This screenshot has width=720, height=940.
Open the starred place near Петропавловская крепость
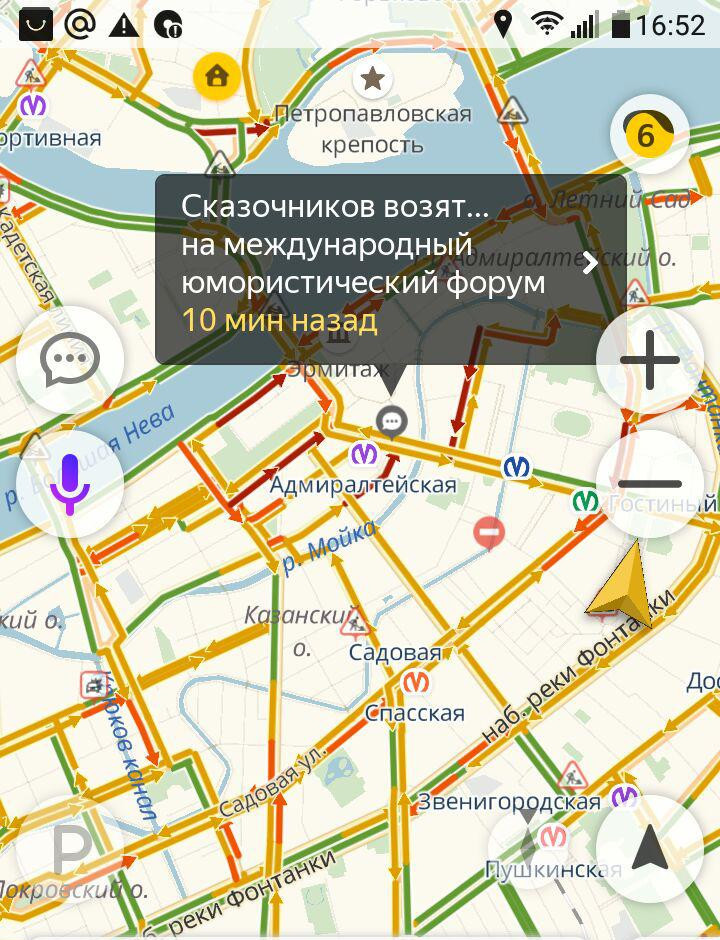[x=373, y=78]
